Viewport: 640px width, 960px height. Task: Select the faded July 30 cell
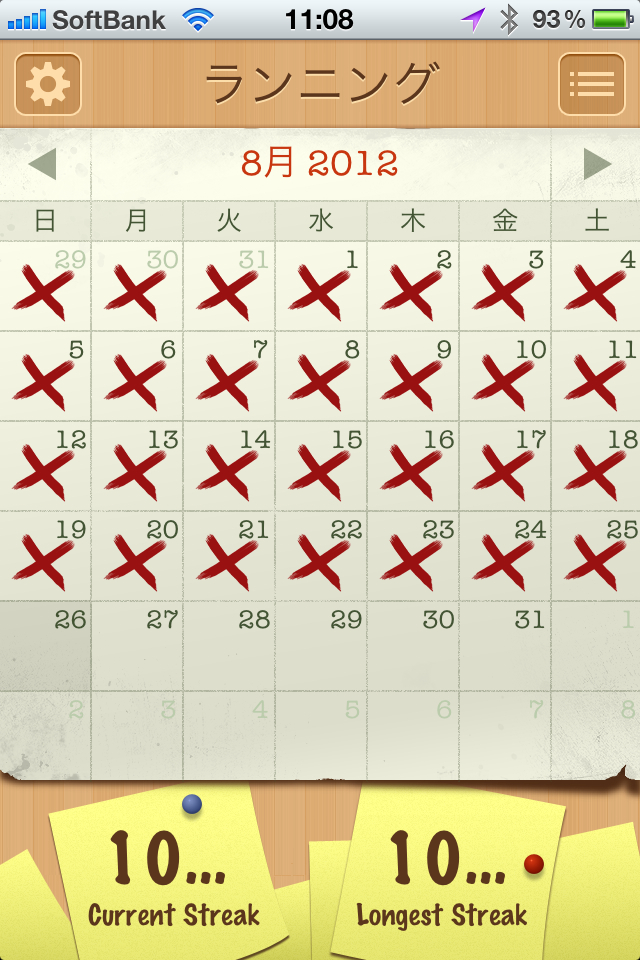(x=138, y=286)
